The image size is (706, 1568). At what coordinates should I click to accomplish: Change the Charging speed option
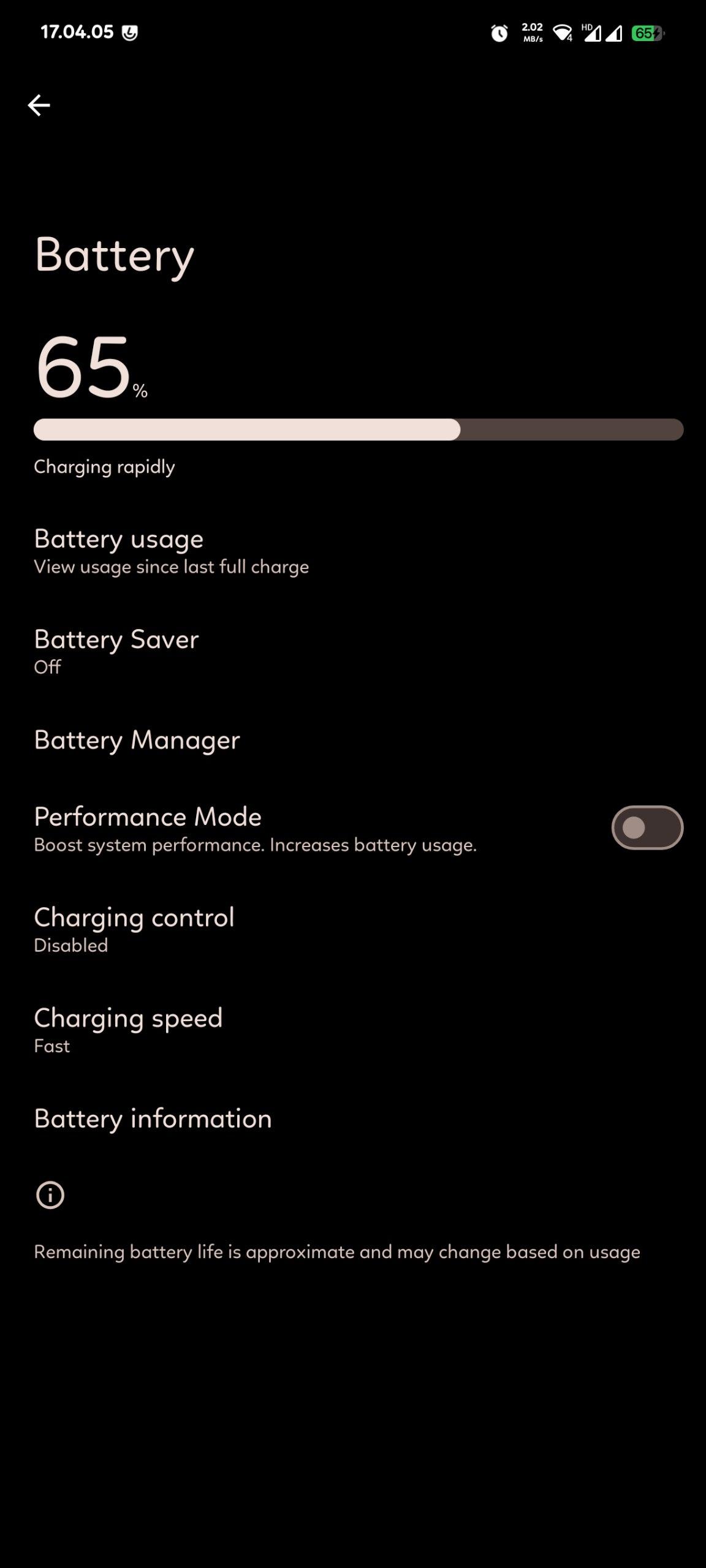[x=128, y=1030]
